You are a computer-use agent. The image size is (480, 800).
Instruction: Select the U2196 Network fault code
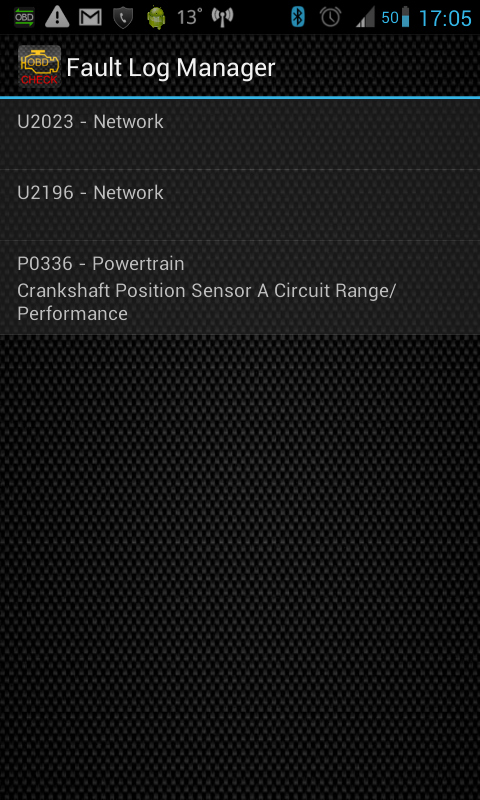pyautogui.click(x=240, y=205)
